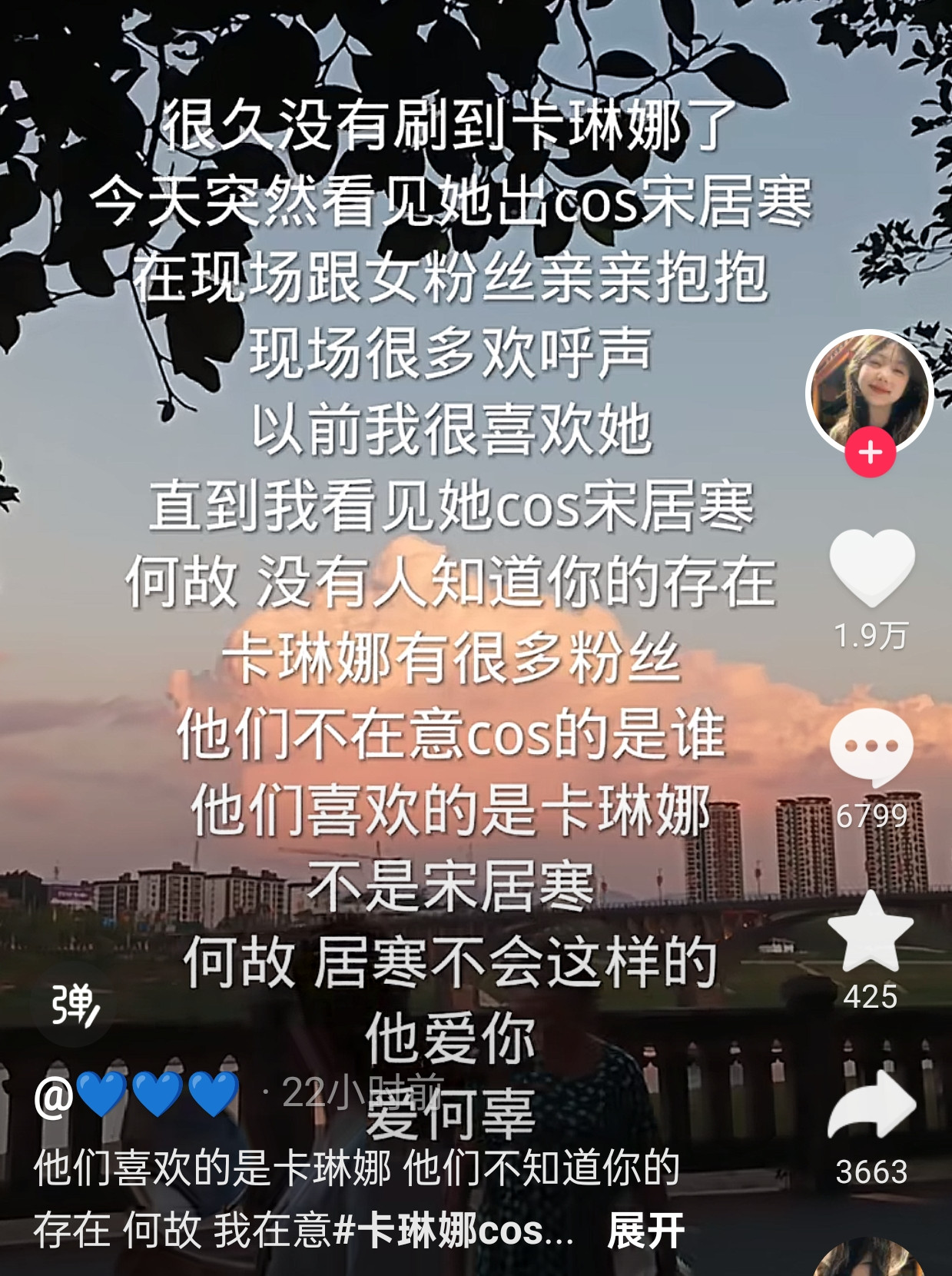Image resolution: width=952 pixels, height=1276 pixels.
Task: Share the video with the arrow icon
Action: point(872,1105)
